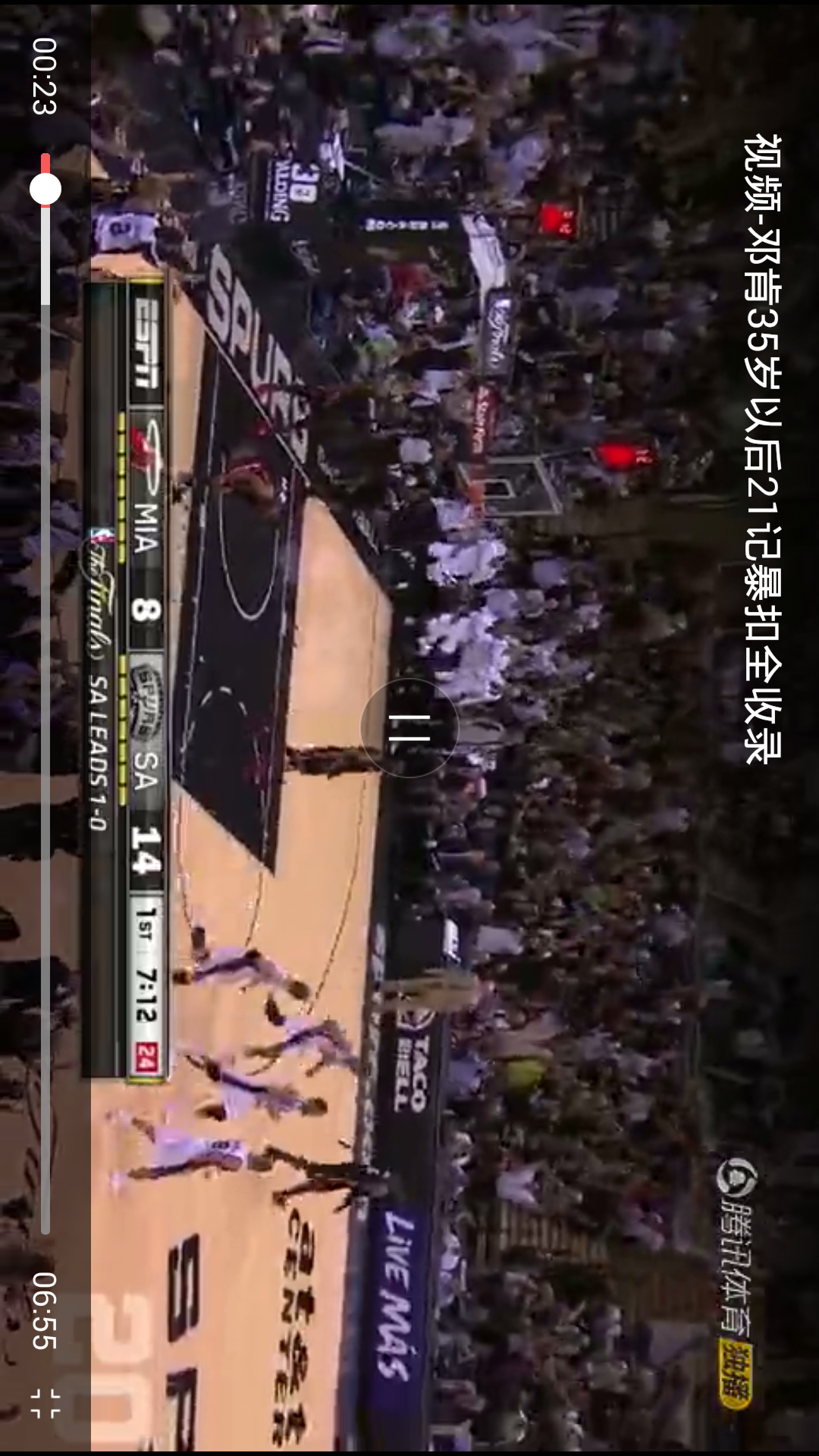Pause the playing video
The height and width of the screenshot is (1456, 819).
409,728
